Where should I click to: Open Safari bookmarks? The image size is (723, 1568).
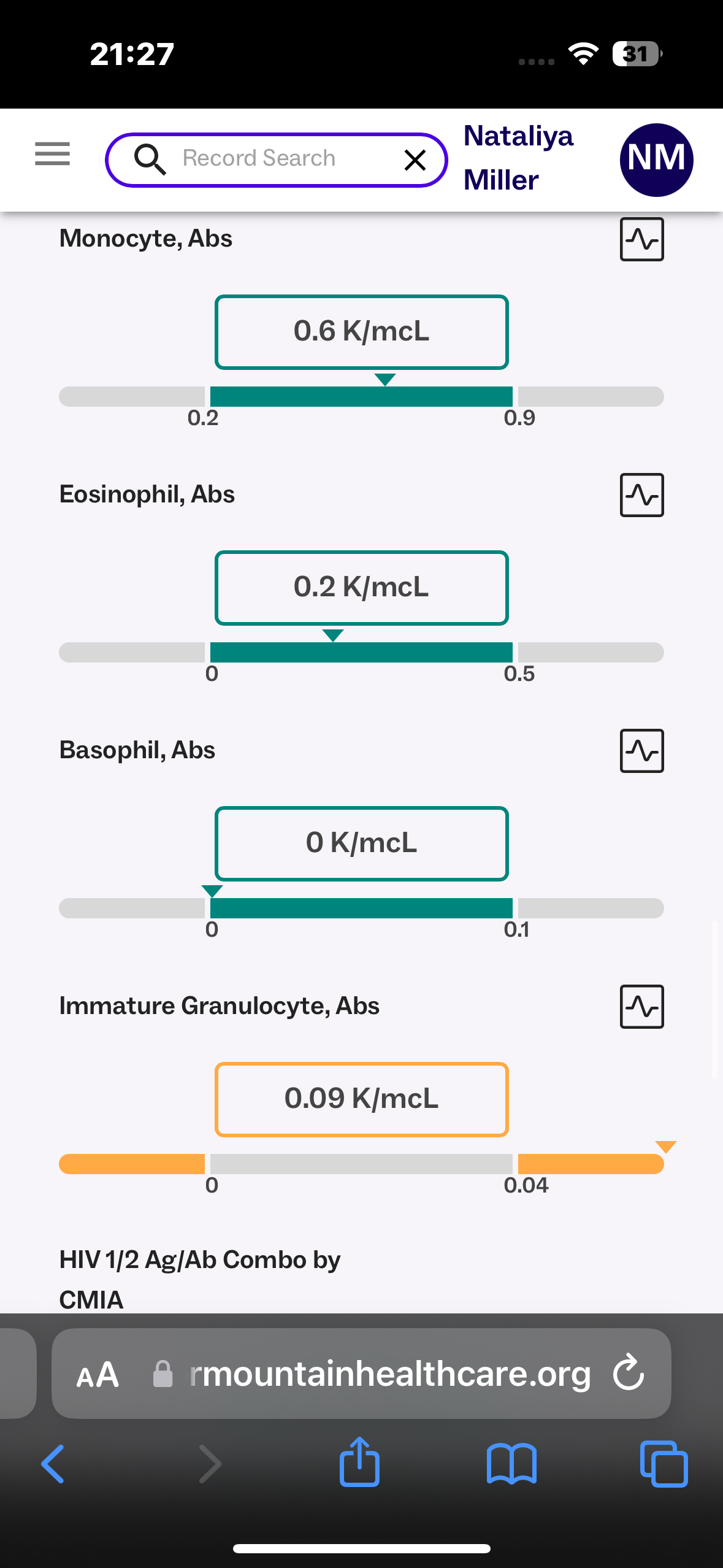(511, 1464)
